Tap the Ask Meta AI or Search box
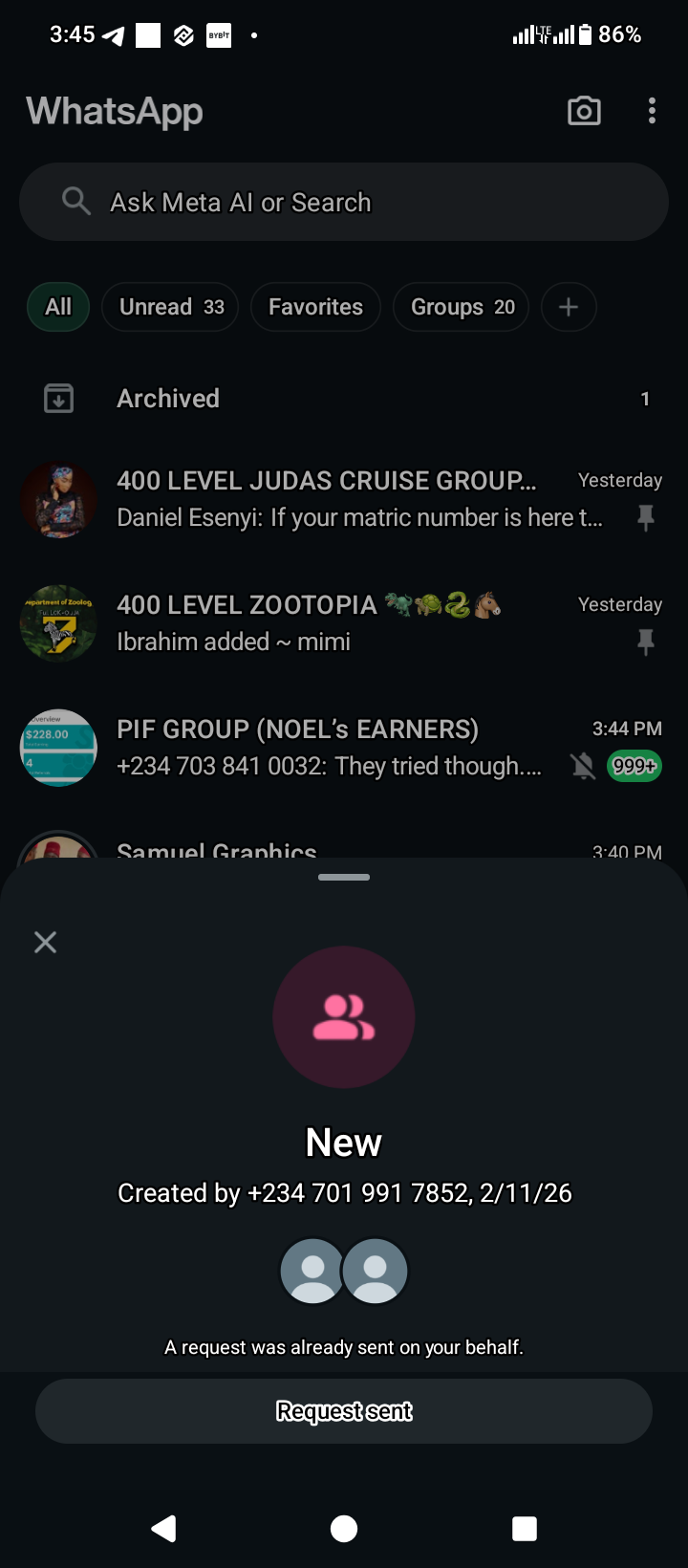Screen dimensions: 688x1568 (344, 202)
